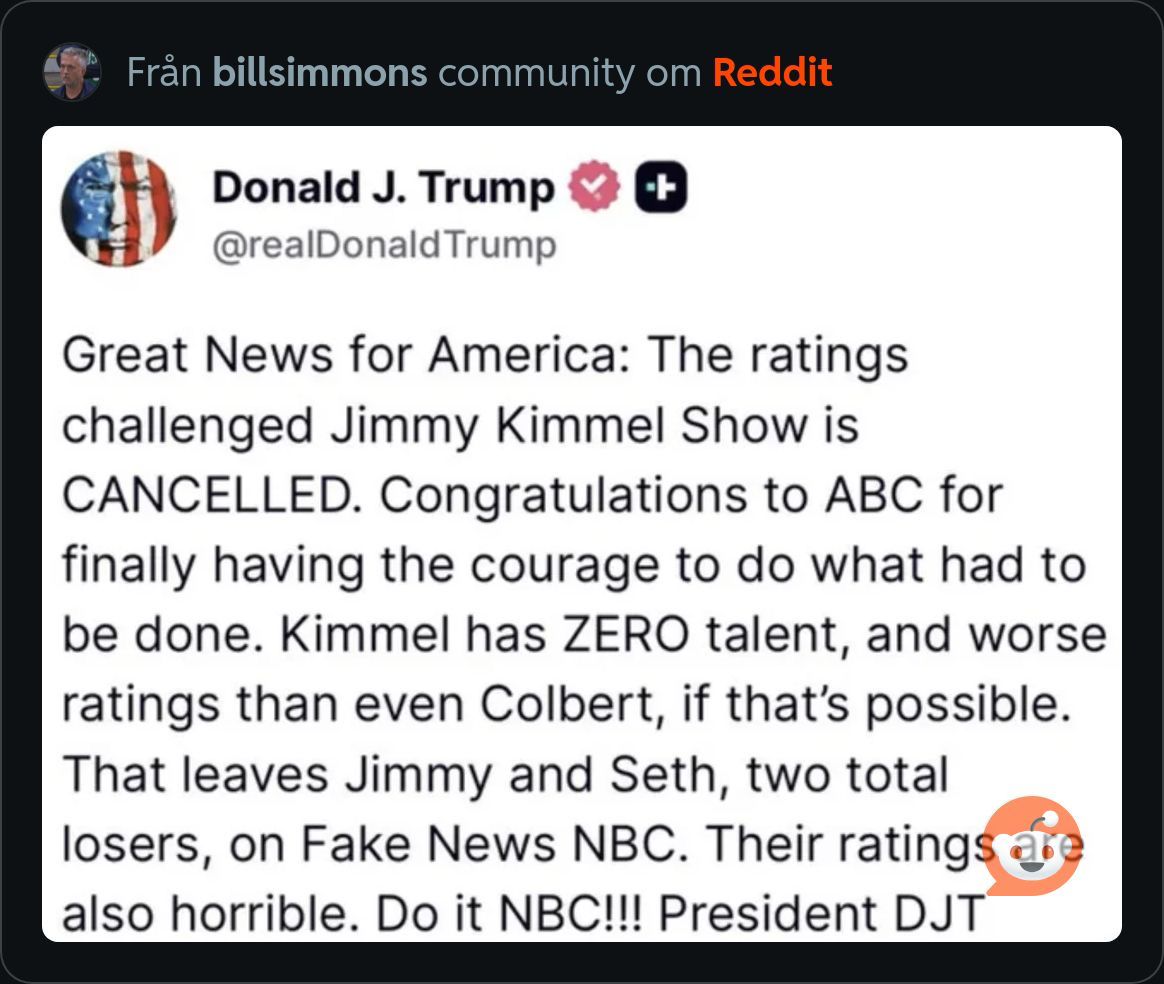Open the Reddit link in header
This screenshot has height=984, width=1164.
772,72
